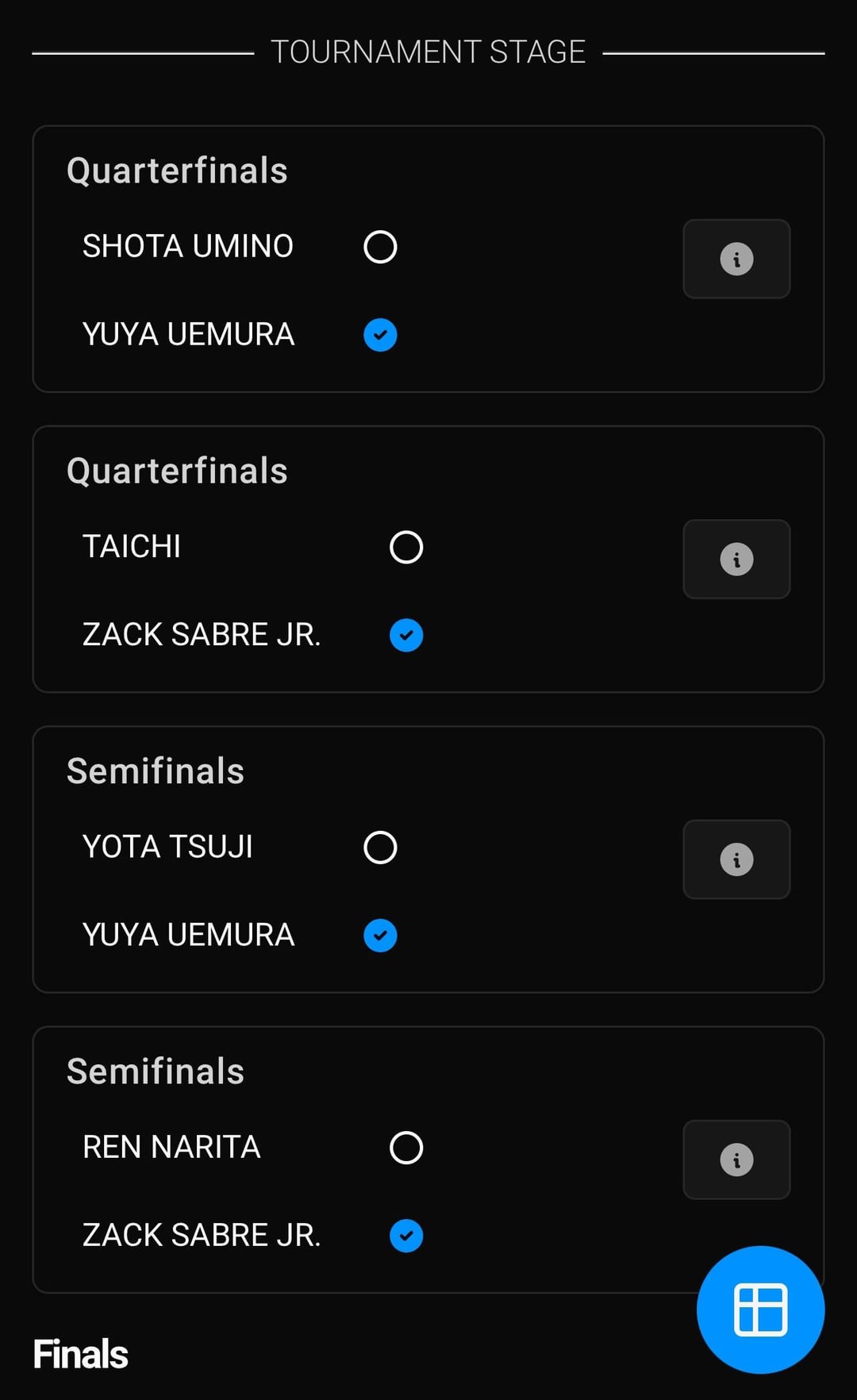View info for Yota Tsuji vs Yuya Uemura
This screenshot has height=1400, width=857.
tap(736, 860)
